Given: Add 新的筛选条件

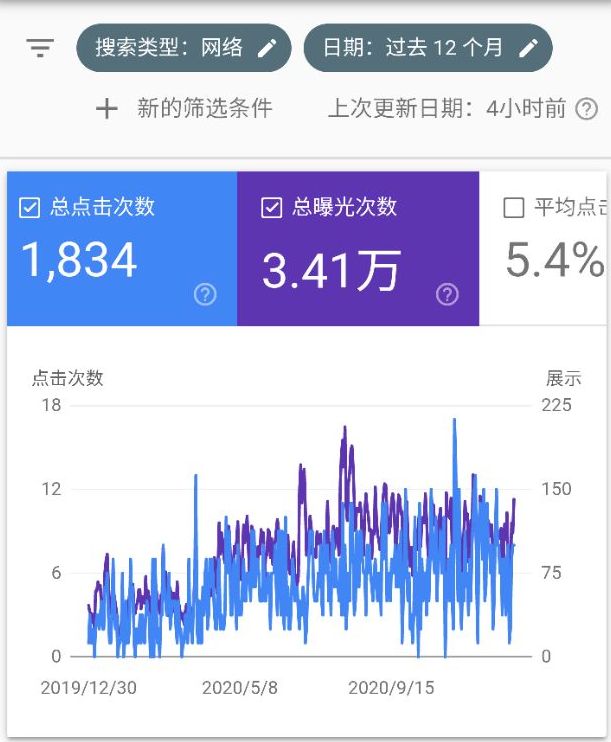Looking at the screenshot, I should coord(184,108).
